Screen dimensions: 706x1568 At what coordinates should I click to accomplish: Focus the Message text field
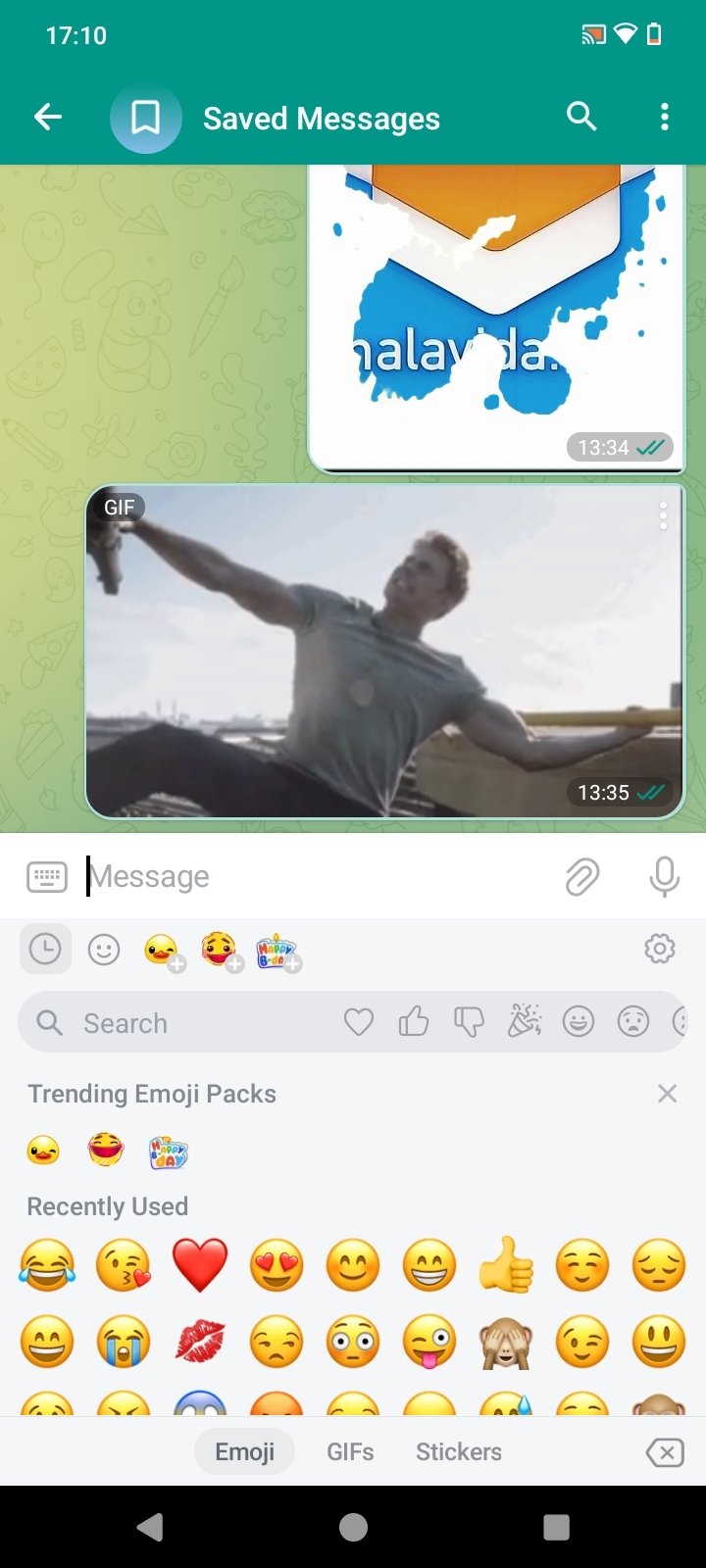314,876
